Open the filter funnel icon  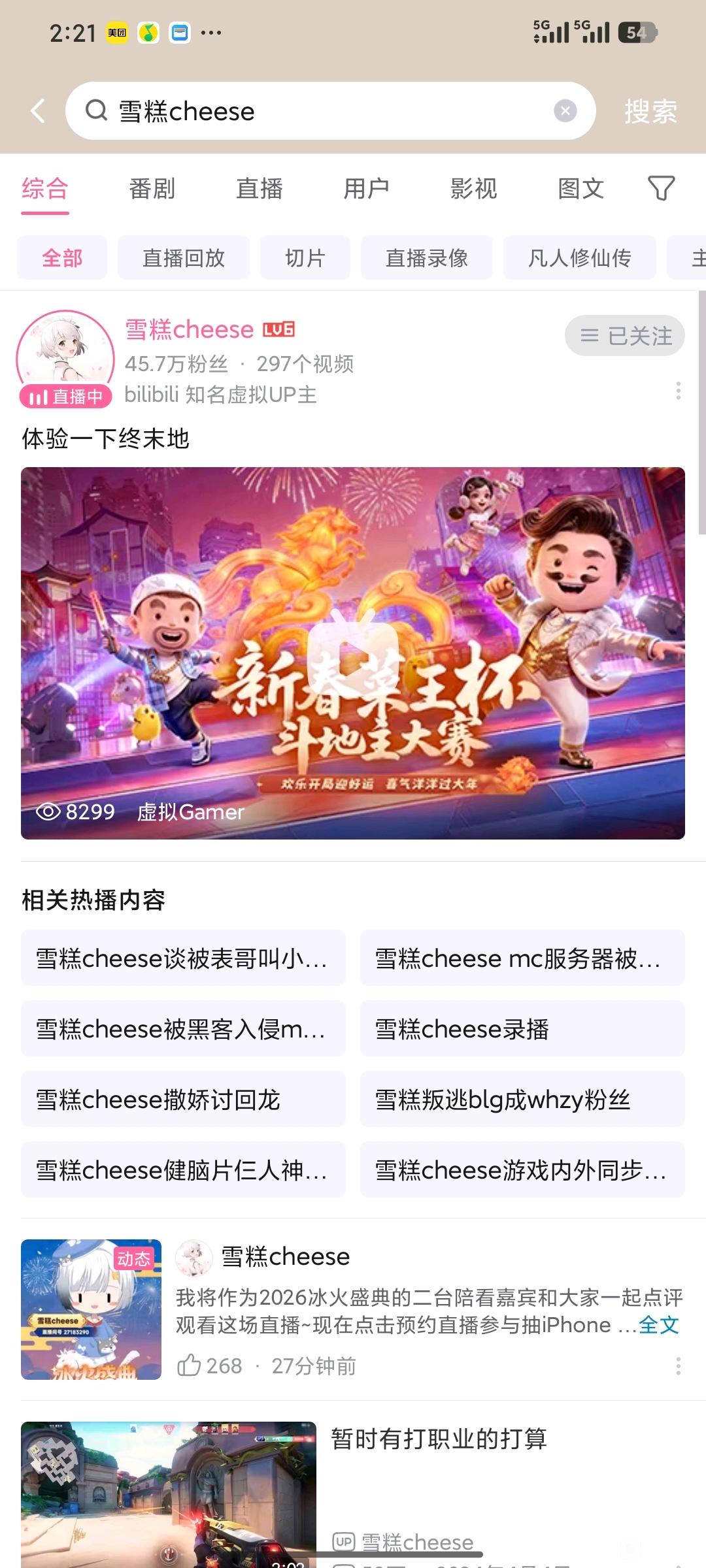tap(661, 188)
